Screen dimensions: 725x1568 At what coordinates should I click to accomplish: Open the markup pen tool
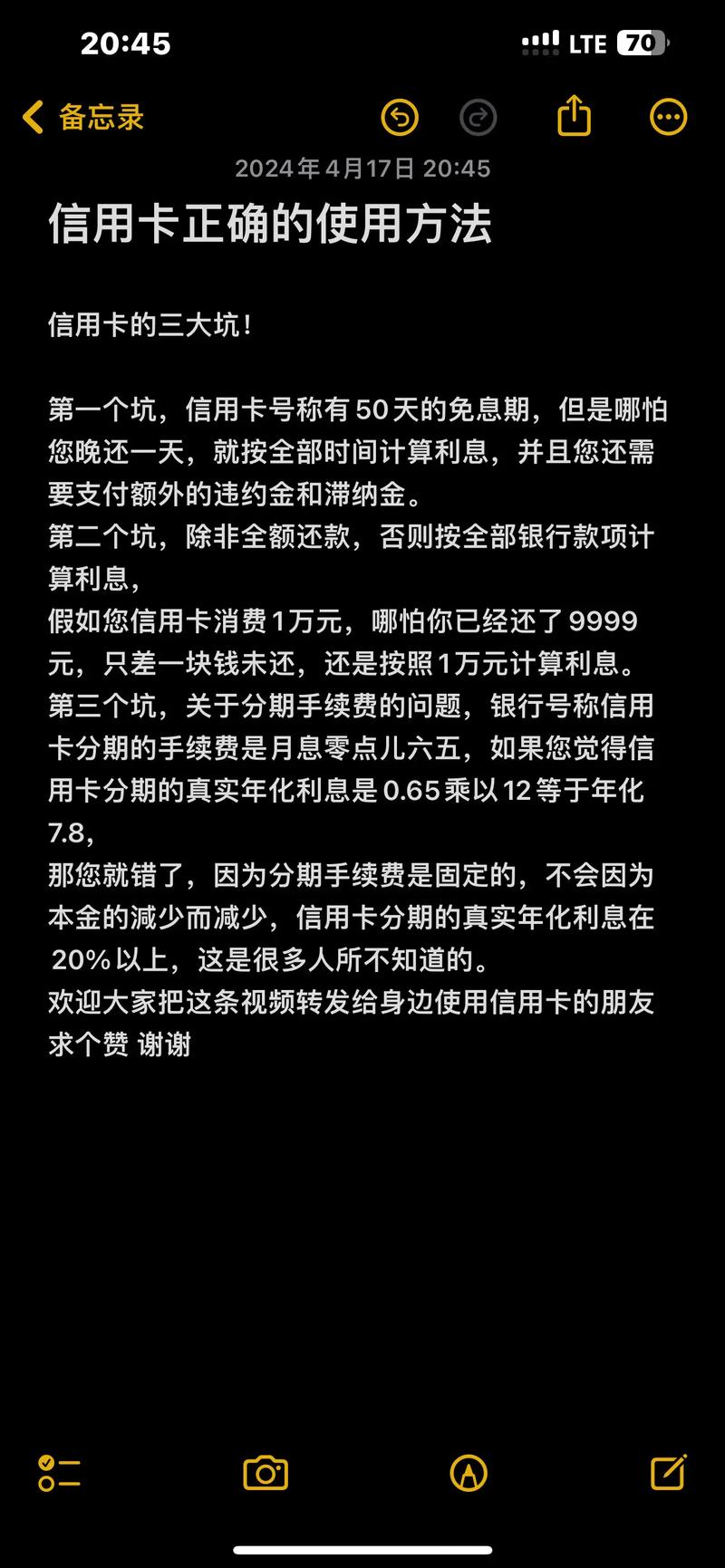coord(469,1473)
